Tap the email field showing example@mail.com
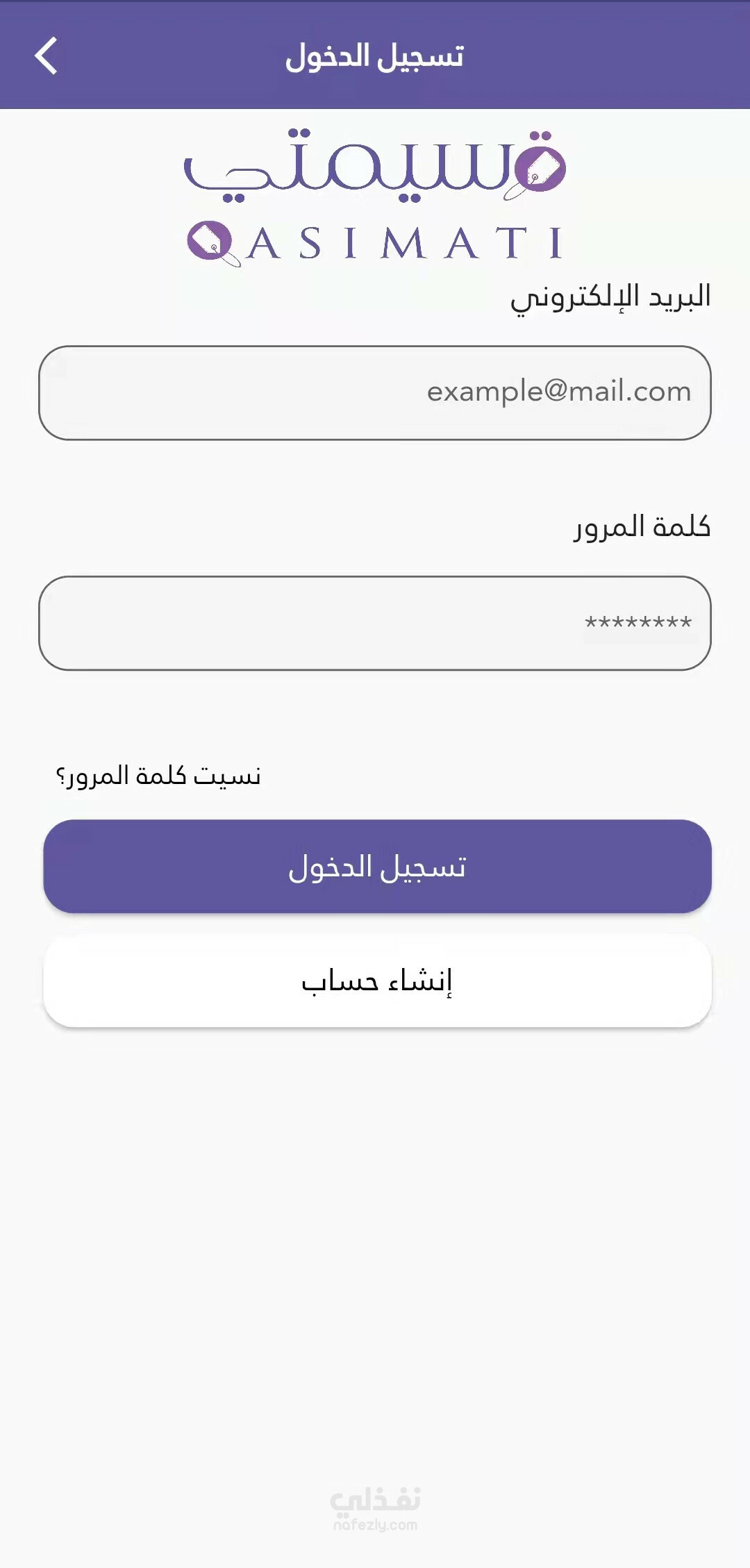Image resolution: width=750 pixels, height=1568 pixels. click(x=375, y=392)
